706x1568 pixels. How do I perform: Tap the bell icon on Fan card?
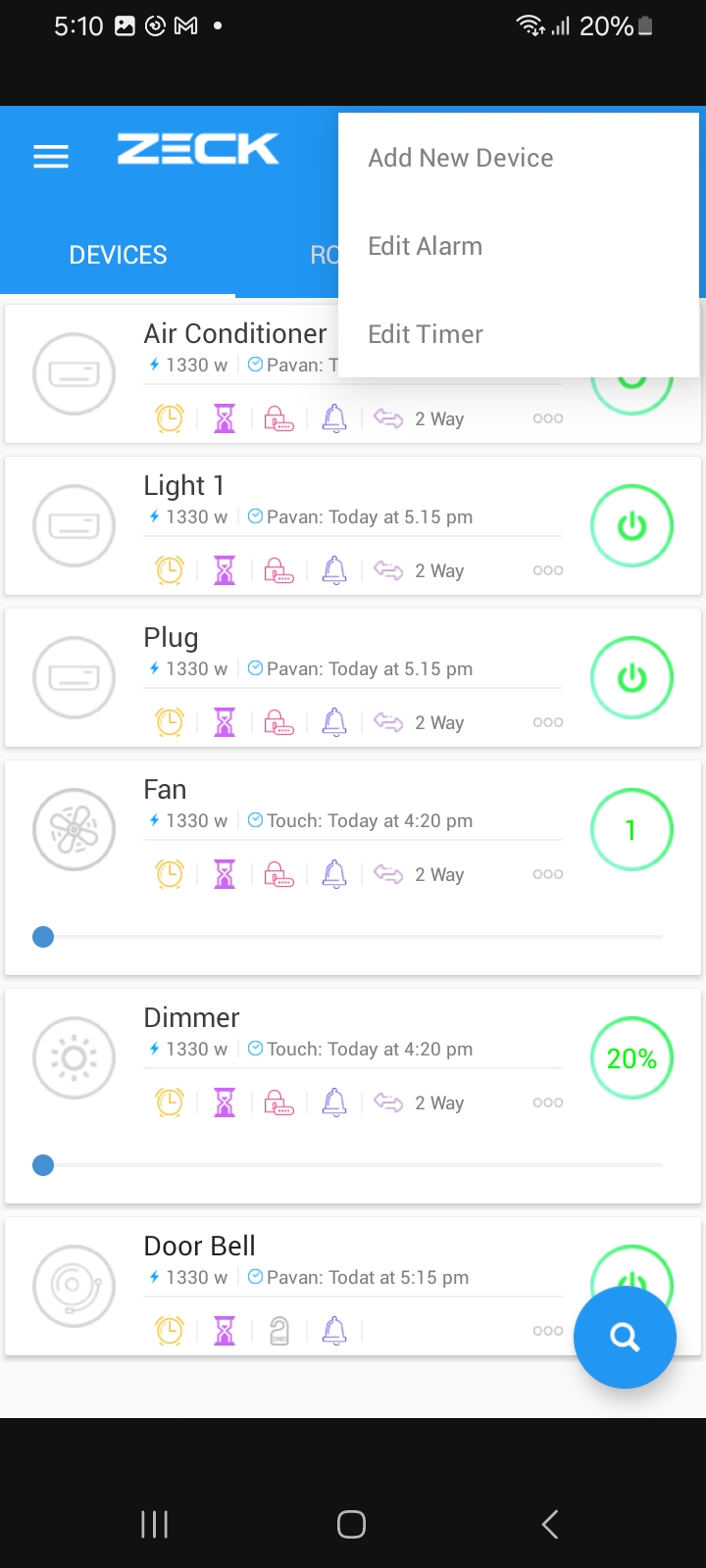(334, 874)
